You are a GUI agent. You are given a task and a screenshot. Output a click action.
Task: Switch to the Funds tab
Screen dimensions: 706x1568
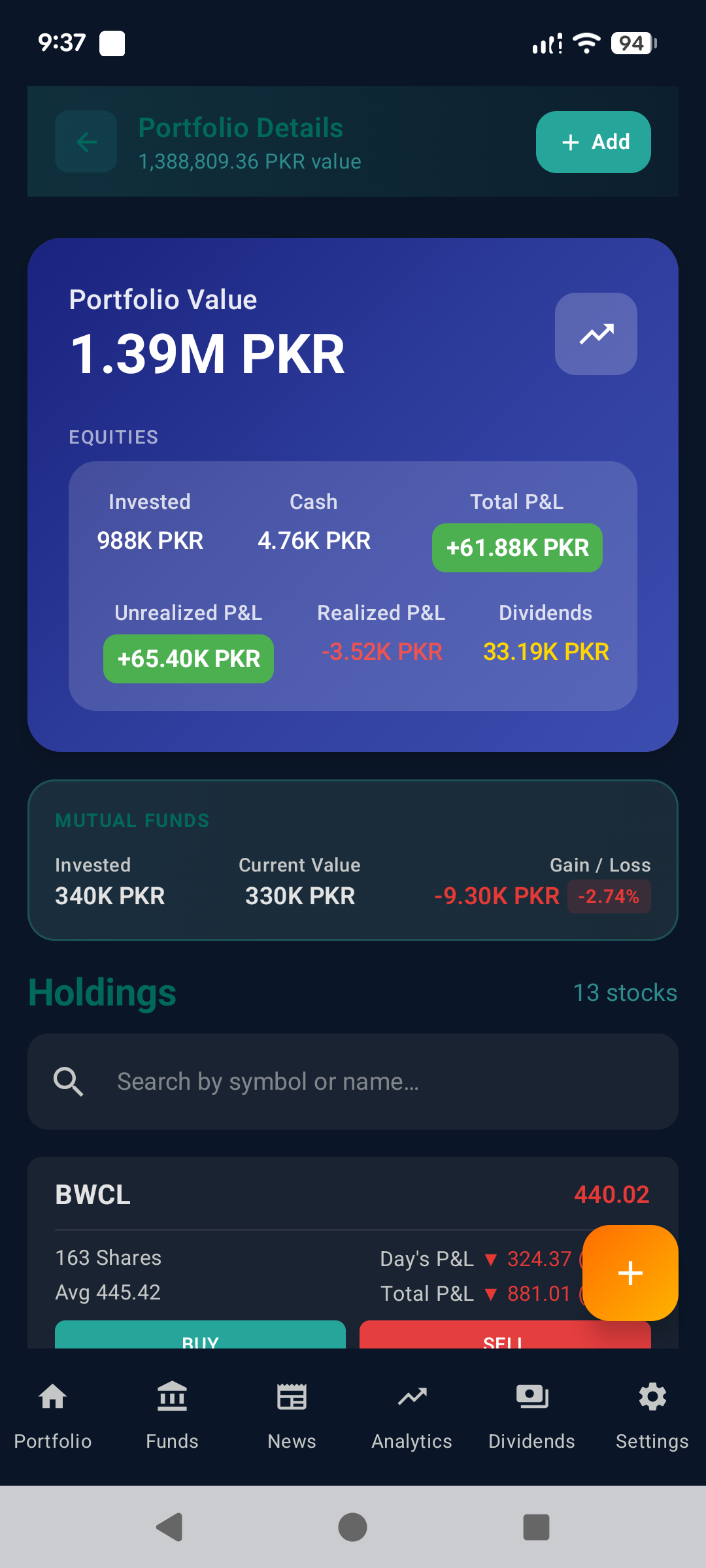[172, 1418]
